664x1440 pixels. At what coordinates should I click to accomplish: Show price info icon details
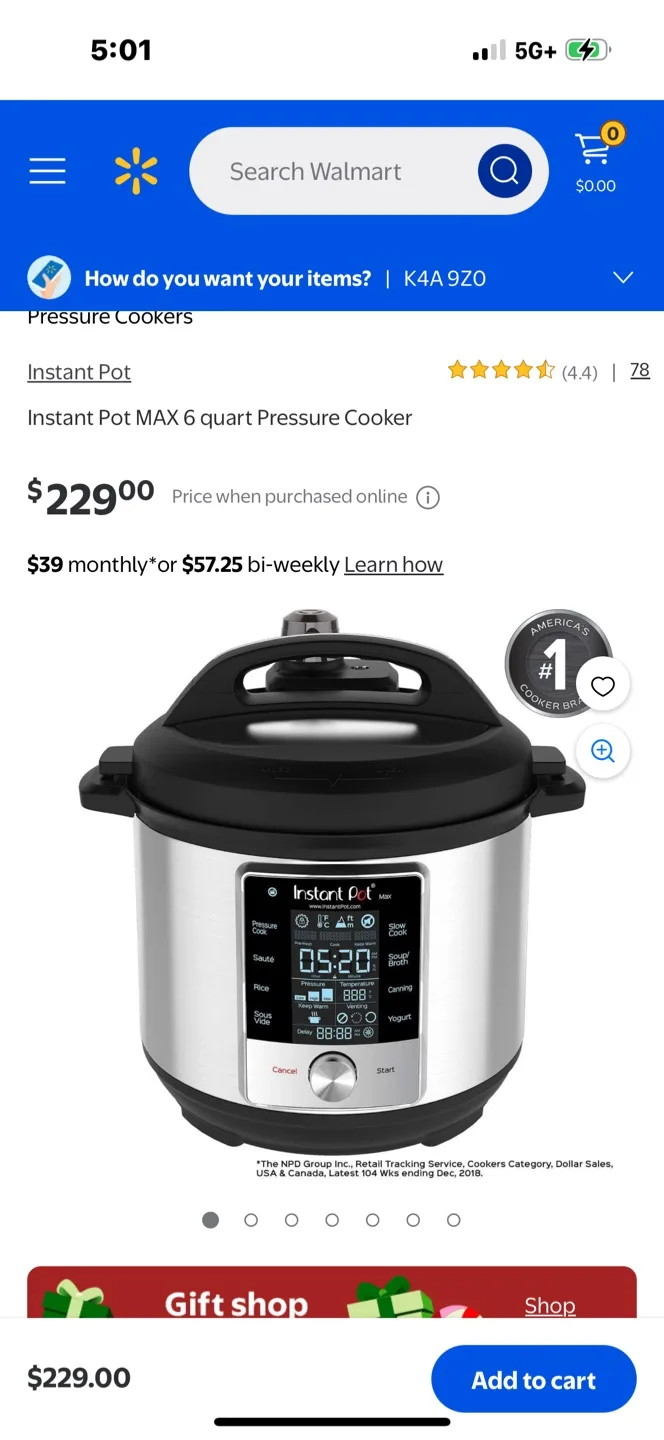coord(428,497)
